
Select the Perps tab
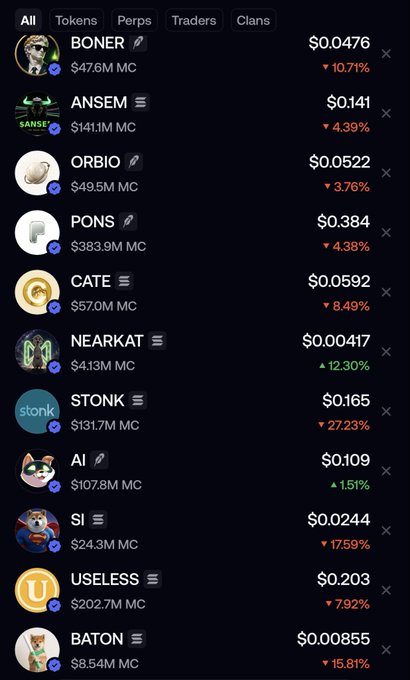click(134, 20)
